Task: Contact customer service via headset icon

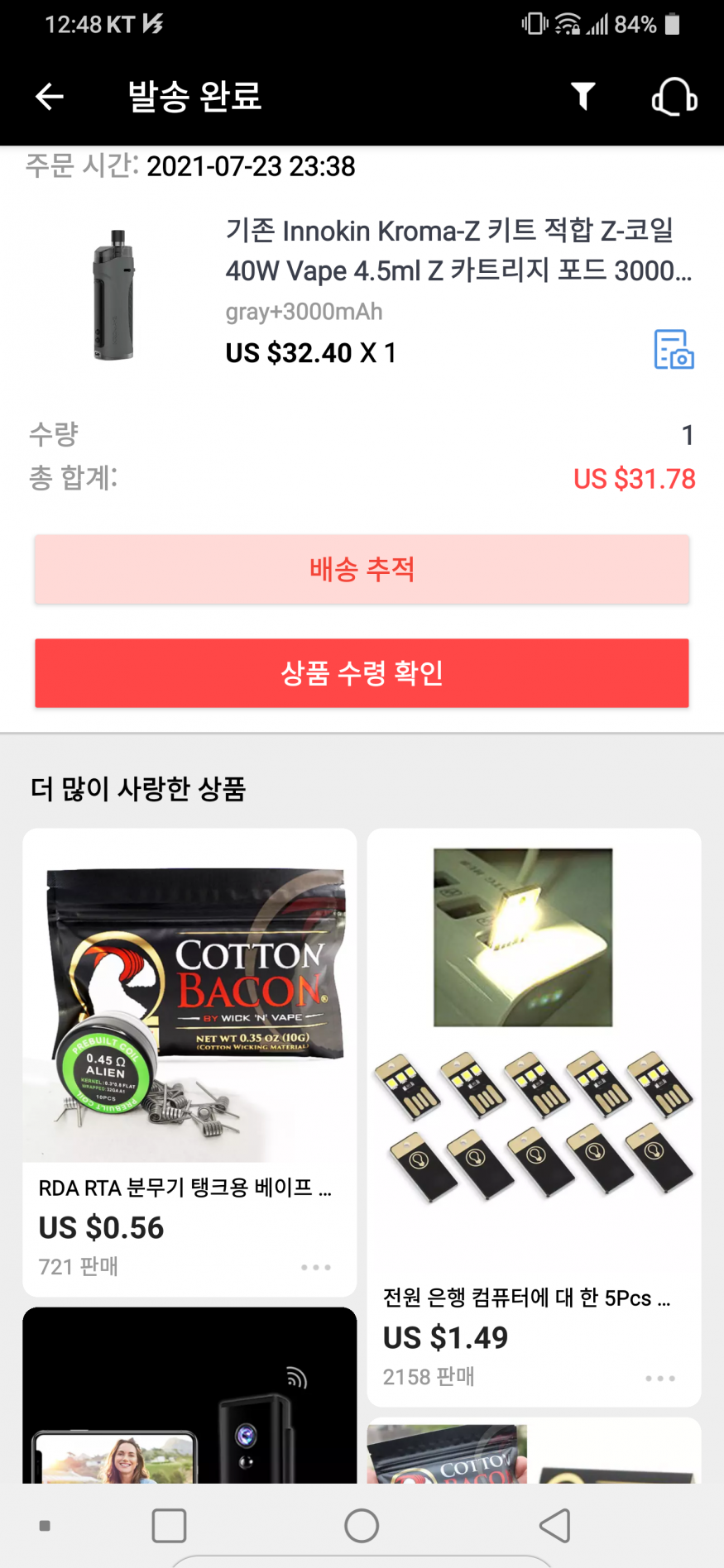Action: (x=674, y=97)
